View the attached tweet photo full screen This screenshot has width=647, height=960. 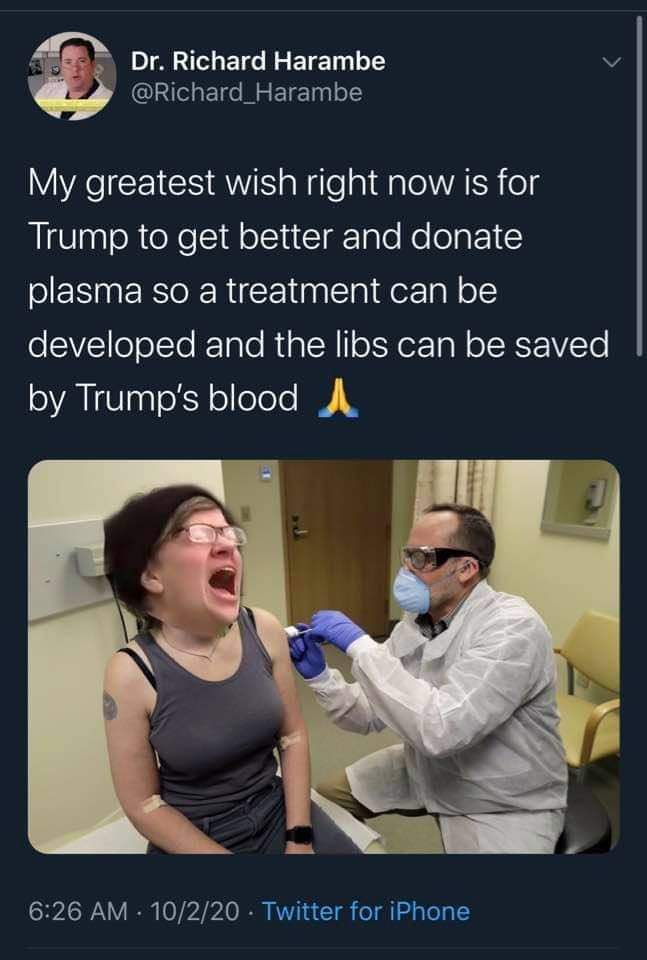pos(323,656)
